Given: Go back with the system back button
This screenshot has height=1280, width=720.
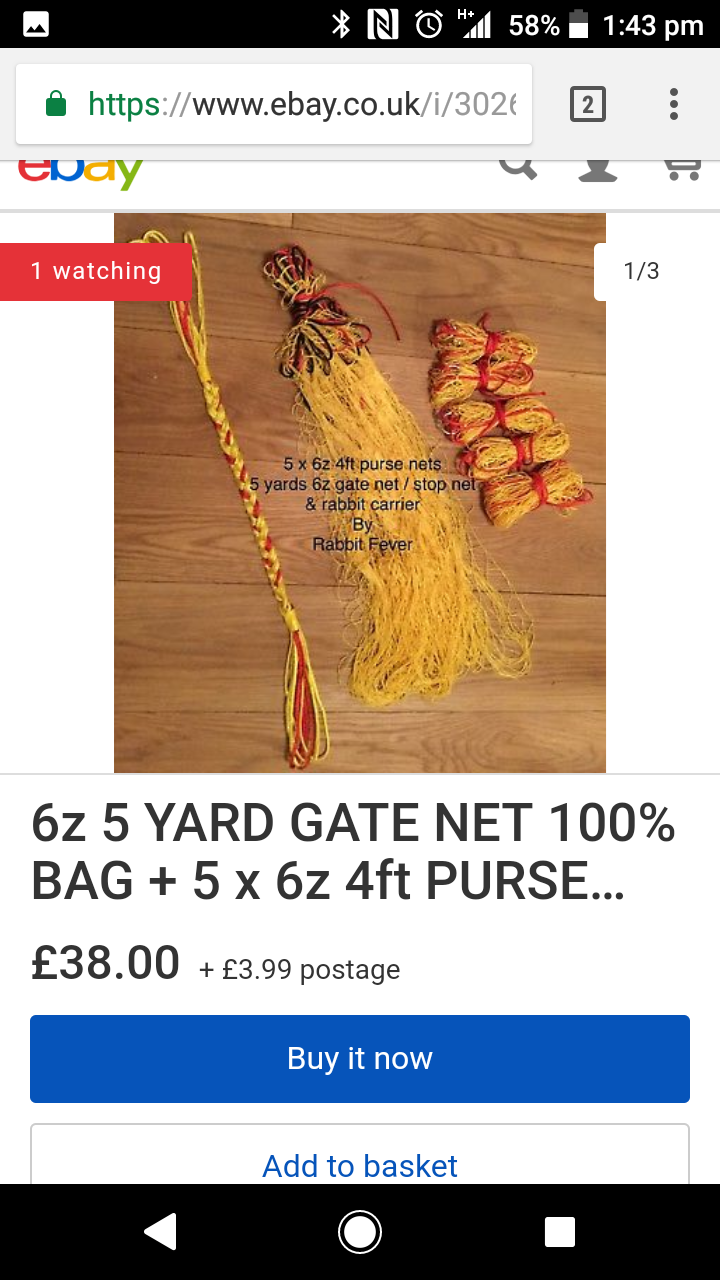Looking at the screenshot, I should [160, 1232].
